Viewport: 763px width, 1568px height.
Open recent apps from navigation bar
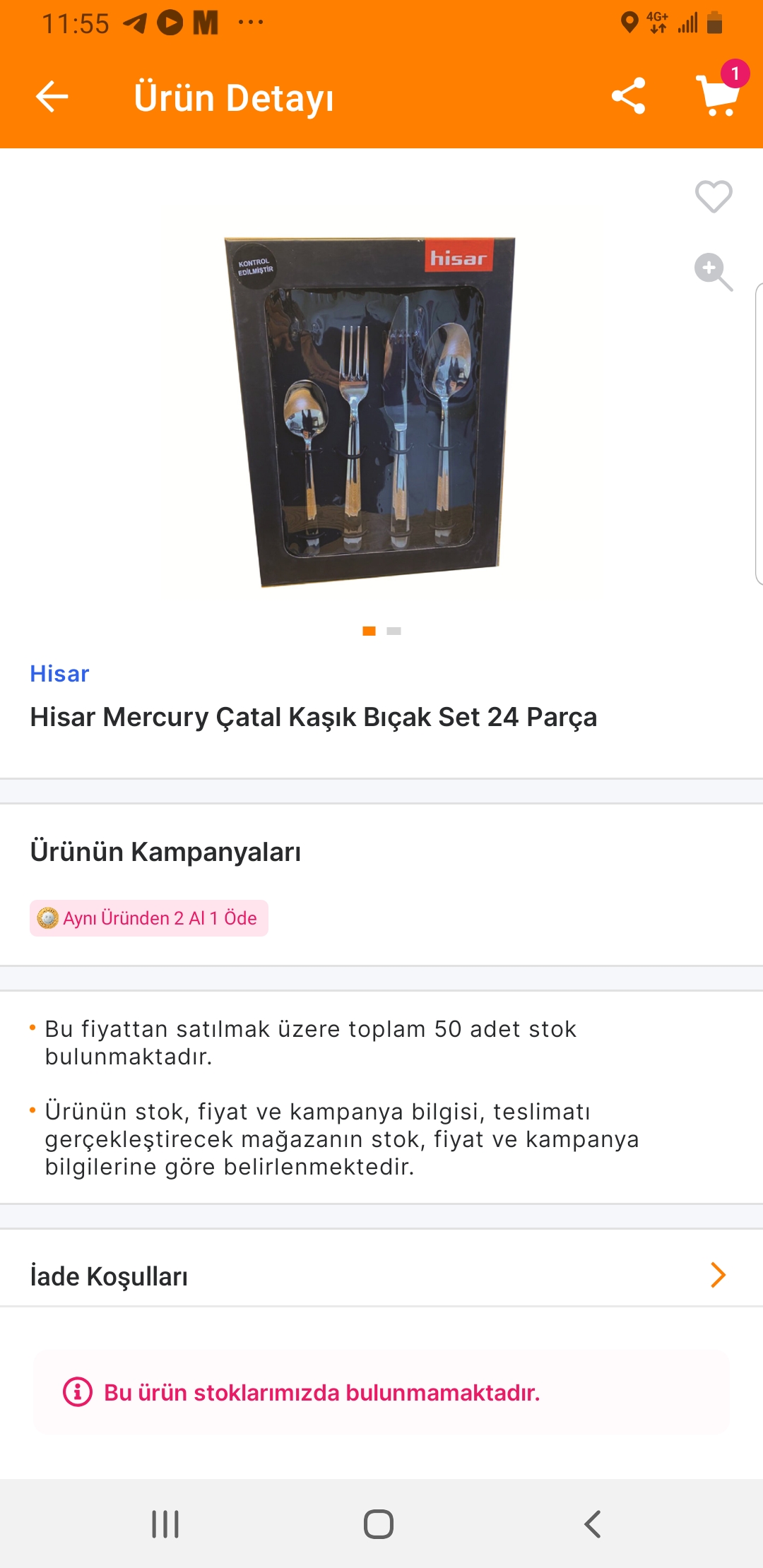click(x=165, y=1524)
